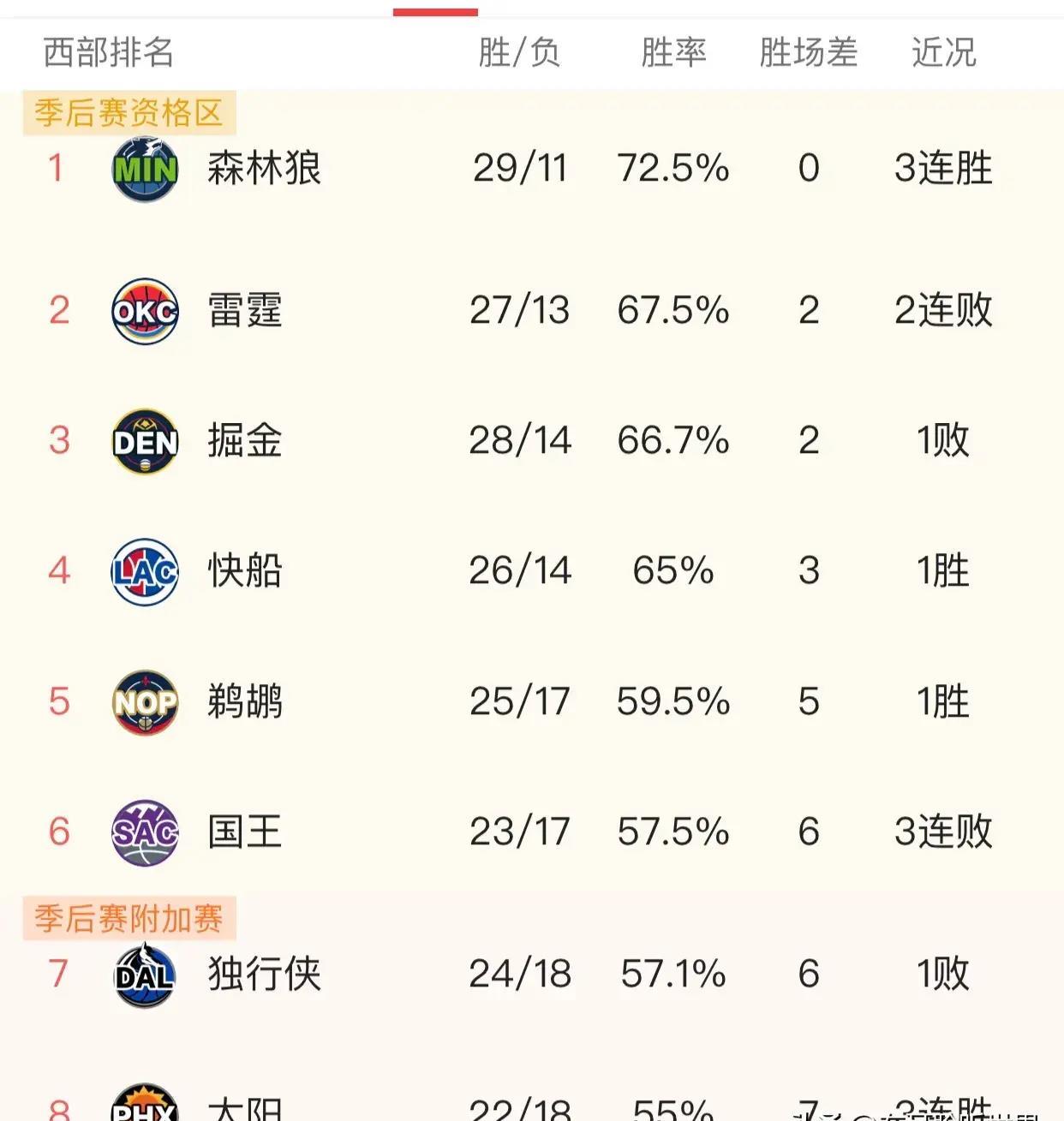The width and height of the screenshot is (1064, 1121).
Task: Click the Timberwolves MIN team logo
Action: (x=144, y=168)
